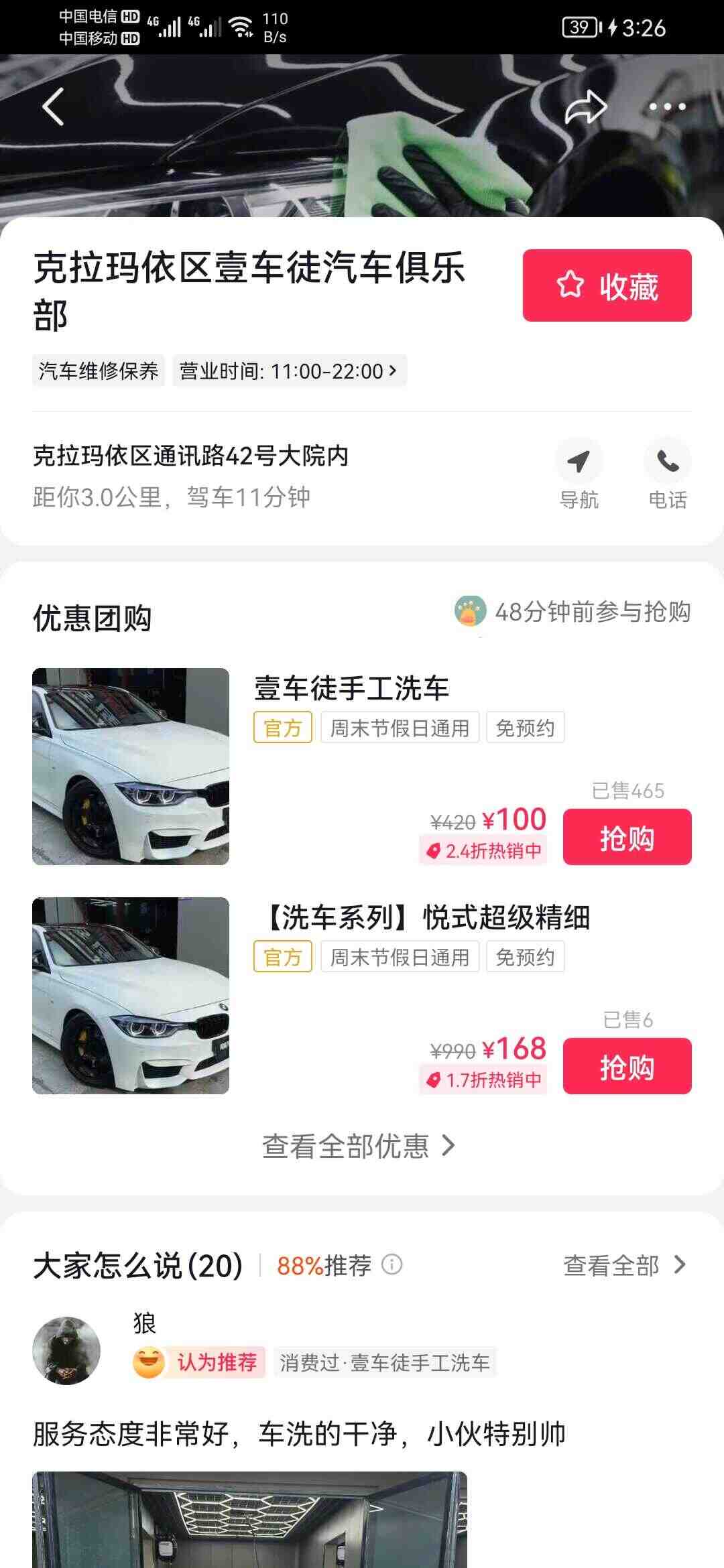
Task: Open the three-dot overflow menu
Action: coord(667,107)
